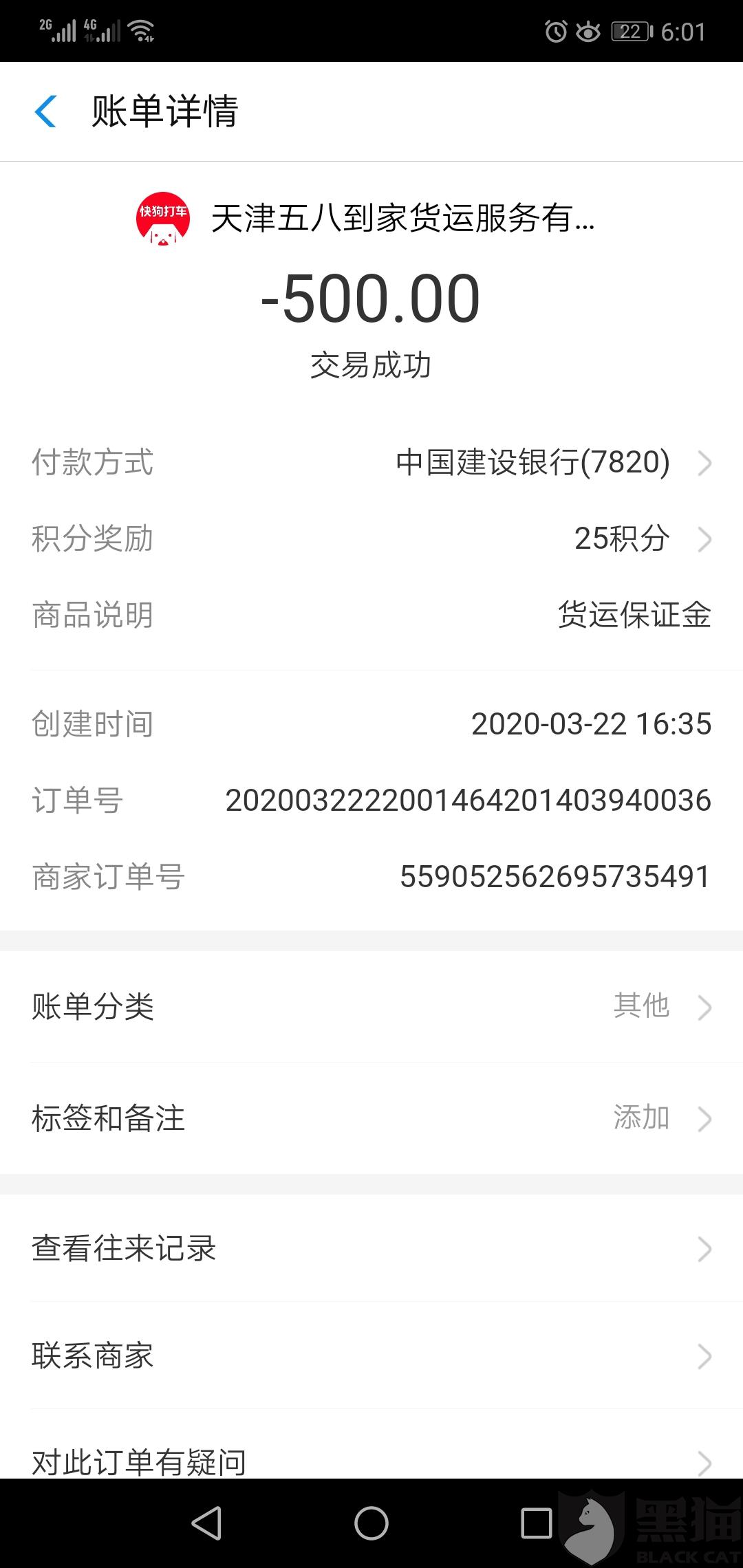Open the 付款方式 payment method row

371,462
